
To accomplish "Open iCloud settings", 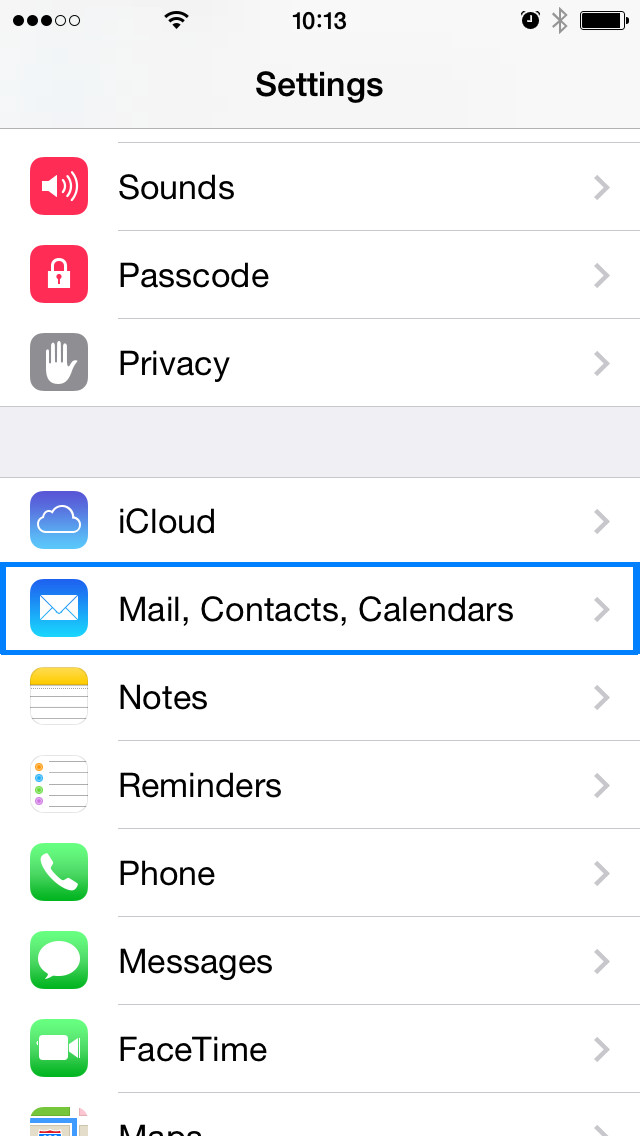I will [320, 521].
